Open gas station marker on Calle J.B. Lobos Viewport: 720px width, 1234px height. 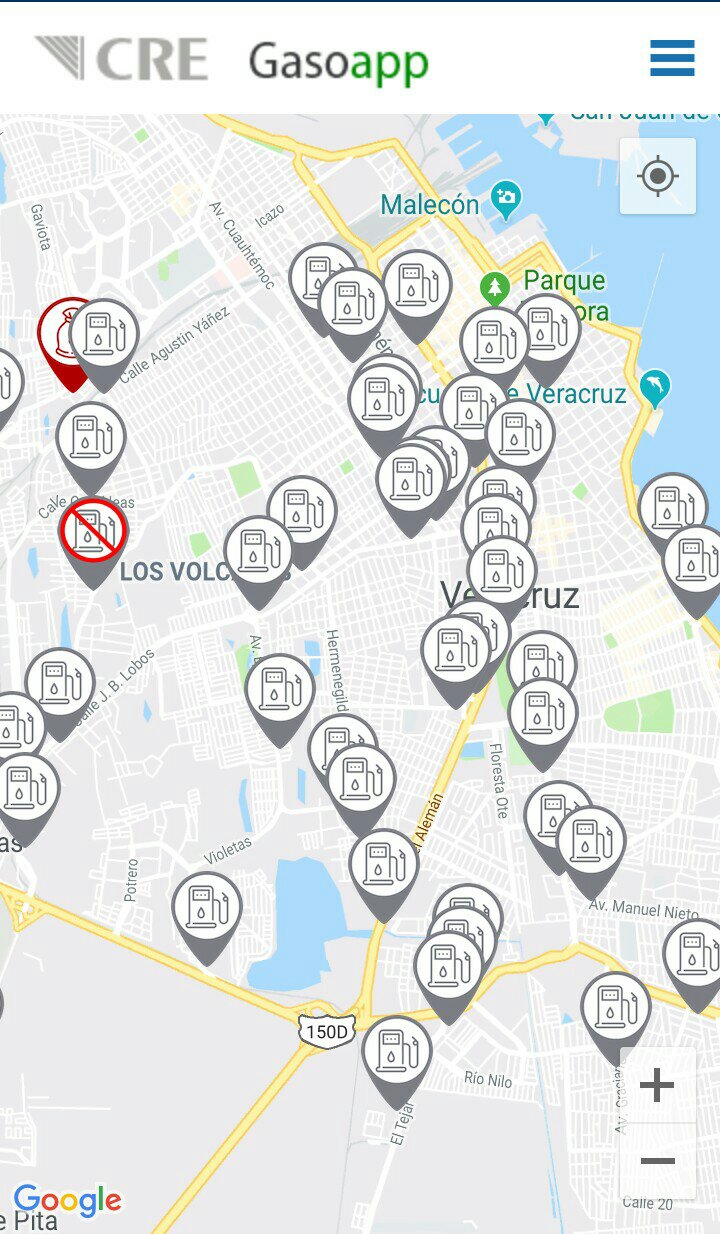click(x=60, y=684)
